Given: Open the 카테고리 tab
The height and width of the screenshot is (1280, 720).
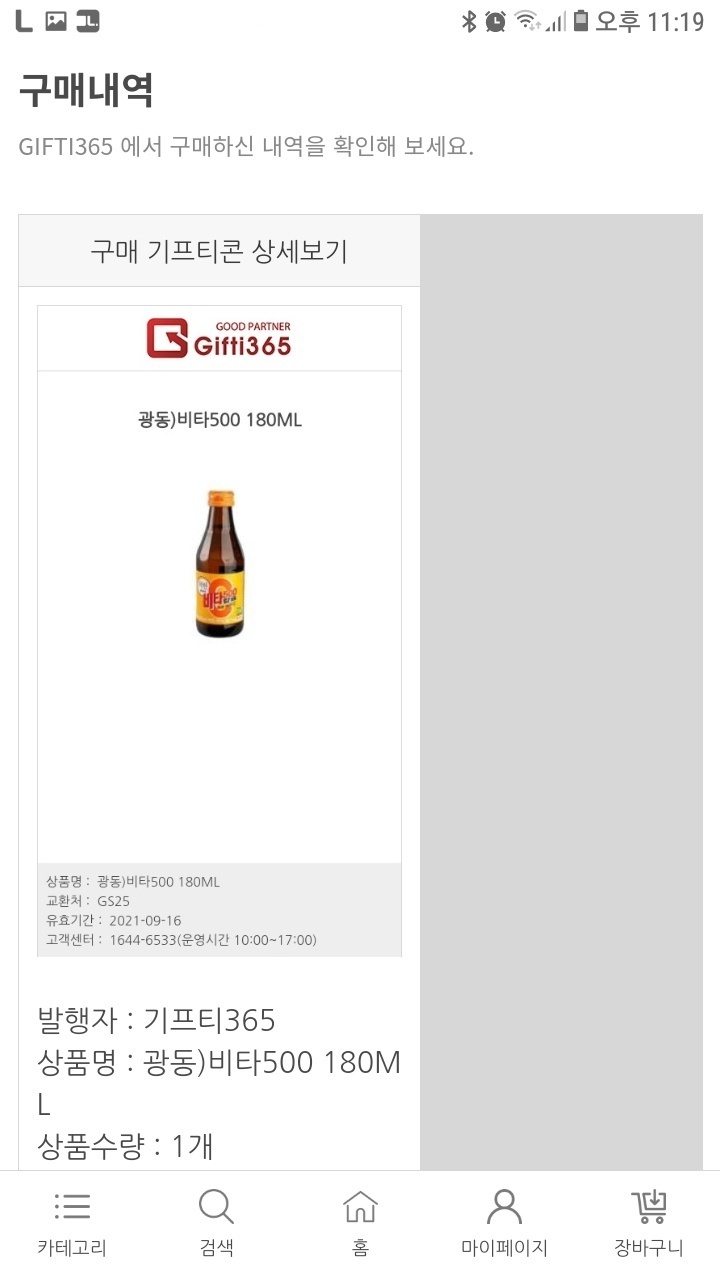Looking at the screenshot, I should [72, 1223].
